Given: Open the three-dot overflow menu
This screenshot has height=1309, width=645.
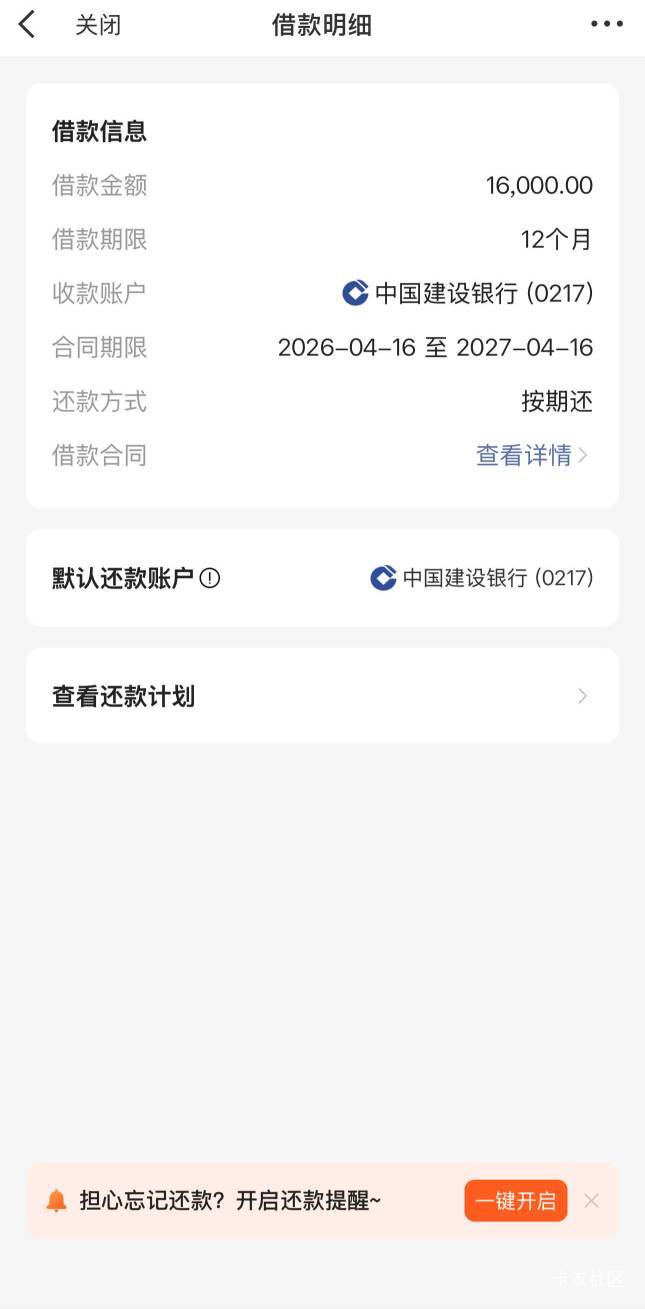Looking at the screenshot, I should coord(606,25).
